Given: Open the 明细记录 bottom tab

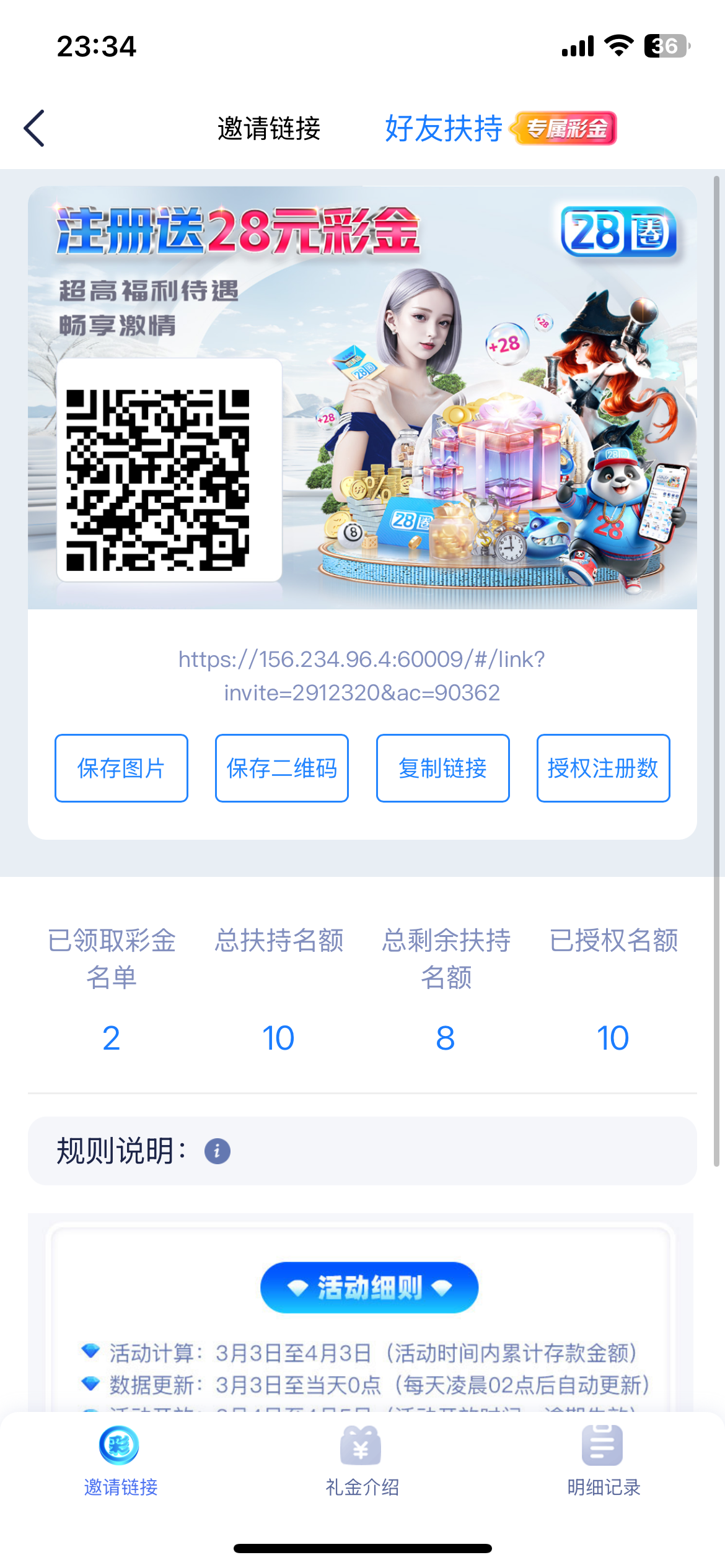Looking at the screenshot, I should tap(604, 1460).
